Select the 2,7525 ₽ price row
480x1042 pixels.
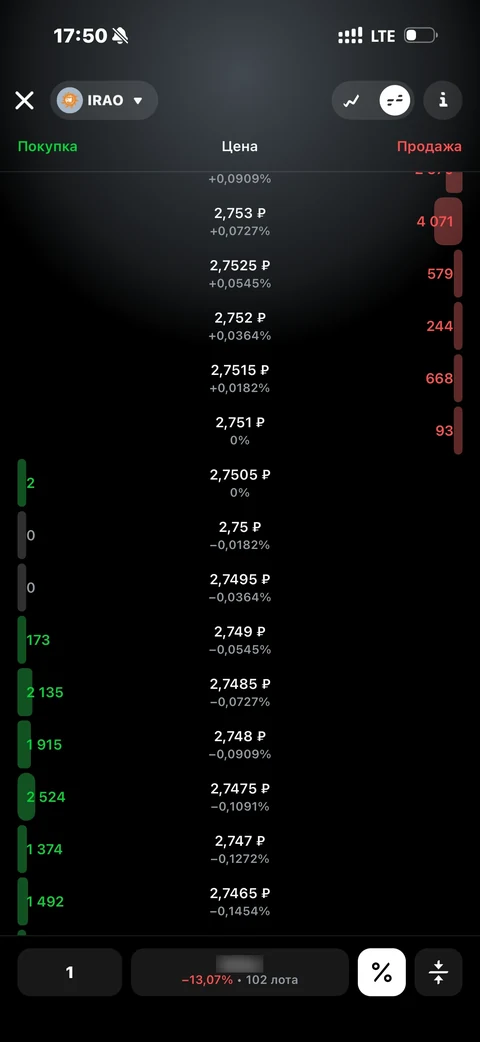coord(240,274)
